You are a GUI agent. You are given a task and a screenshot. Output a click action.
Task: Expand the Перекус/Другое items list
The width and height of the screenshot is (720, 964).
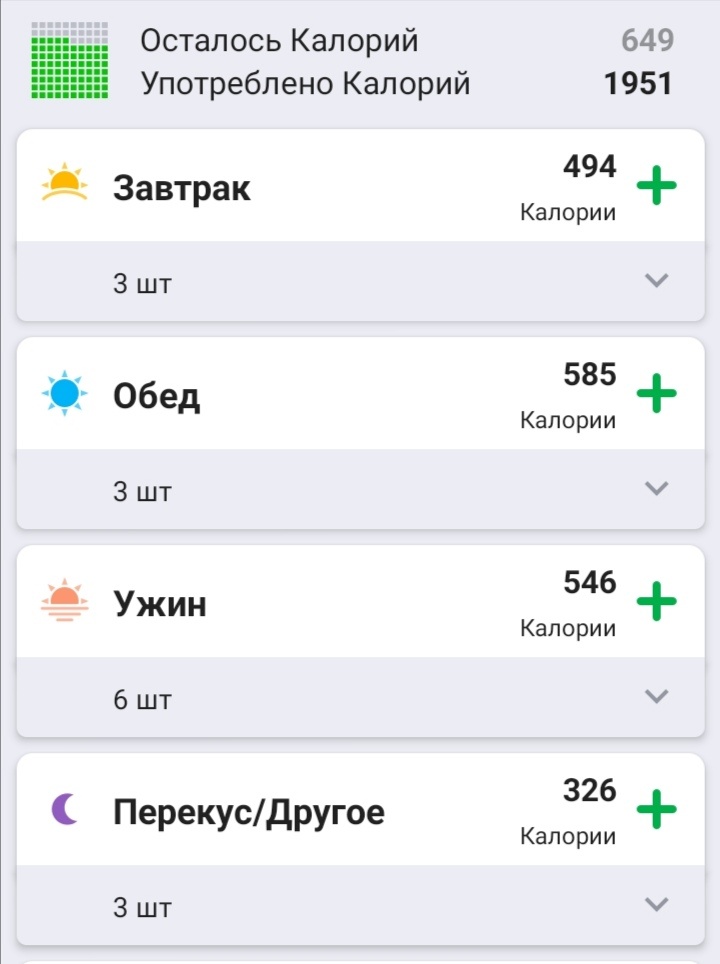tap(656, 905)
